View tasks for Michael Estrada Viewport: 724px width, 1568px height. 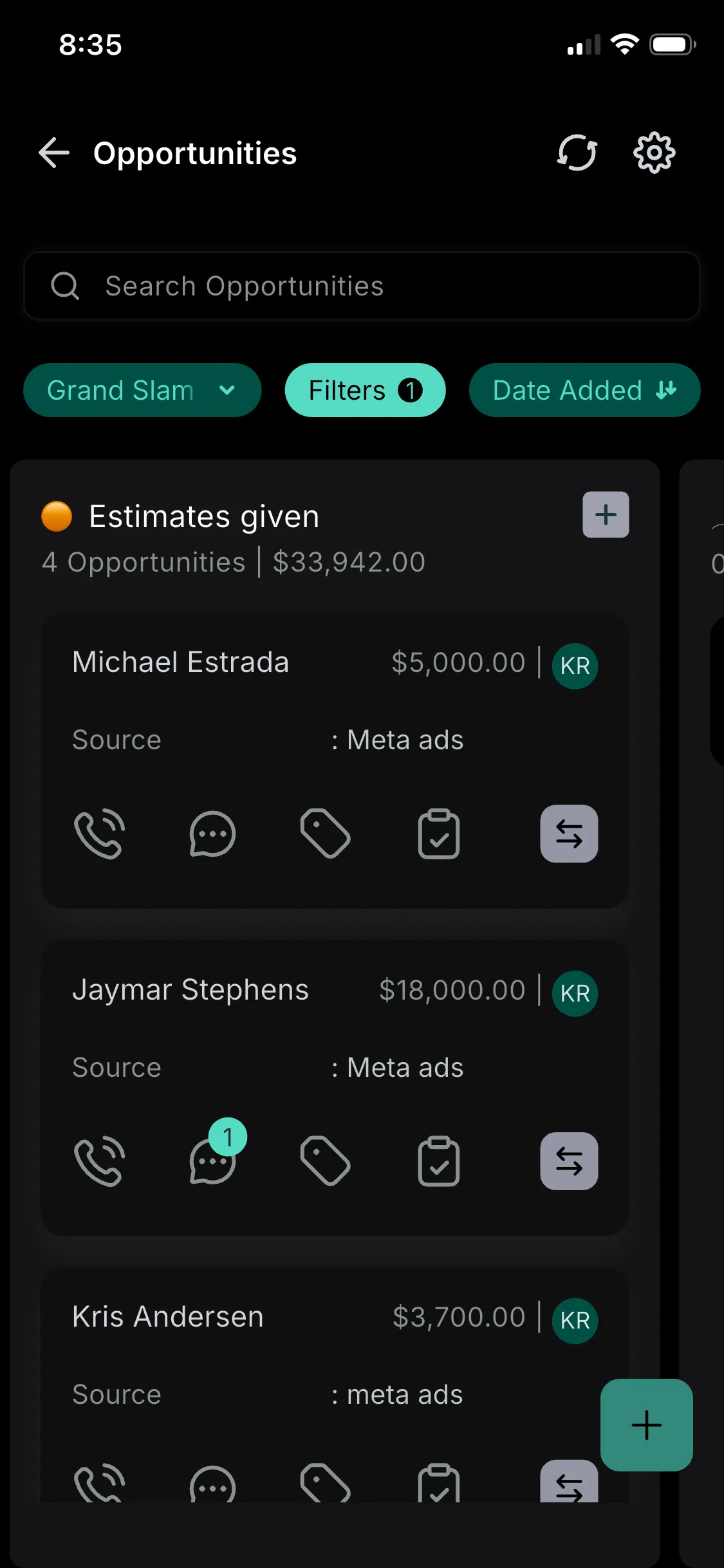pyautogui.click(x=439, y=834)
